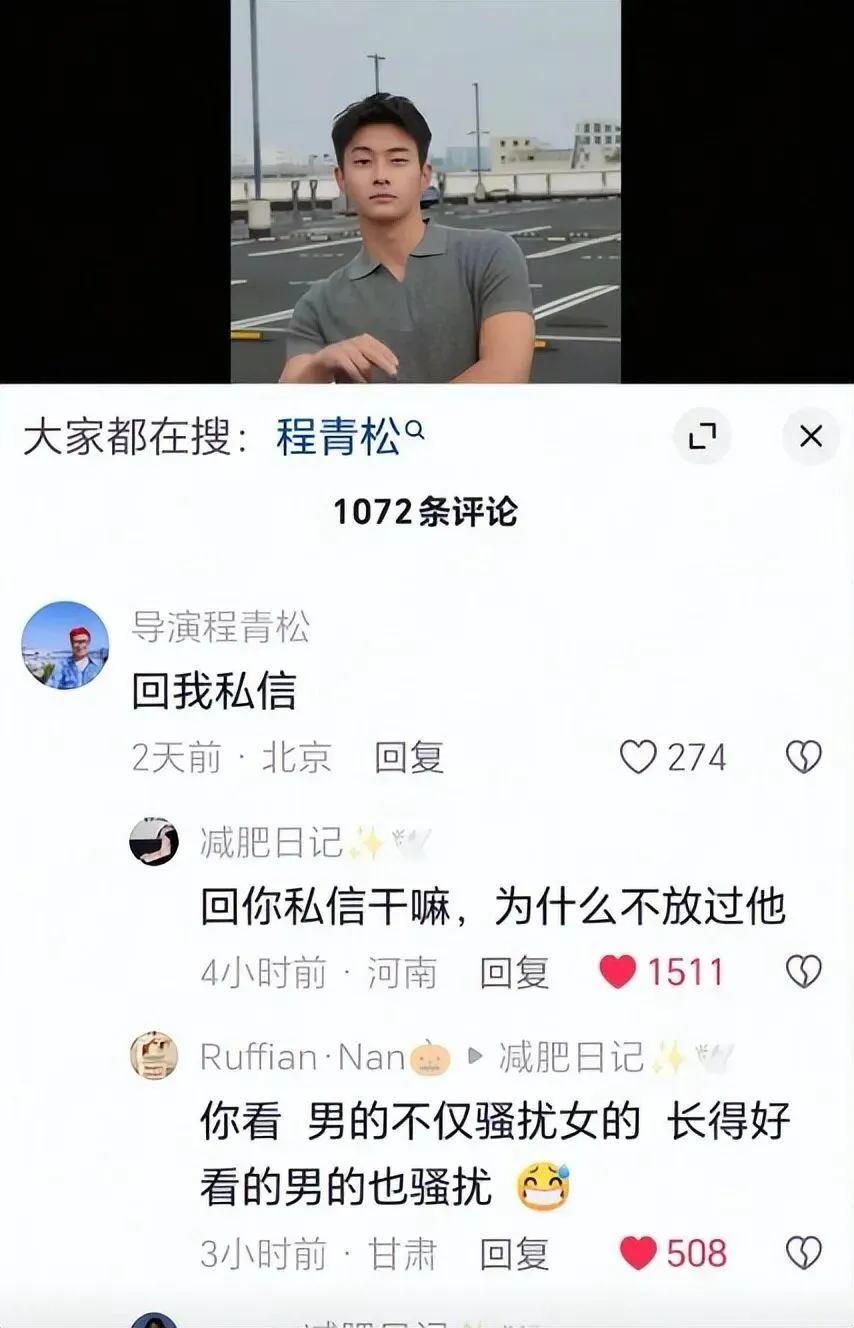The height and width of the screenshot is (1328, 854).
Task: Expand comments panel to full screen
Action: (x=702, y=437)
